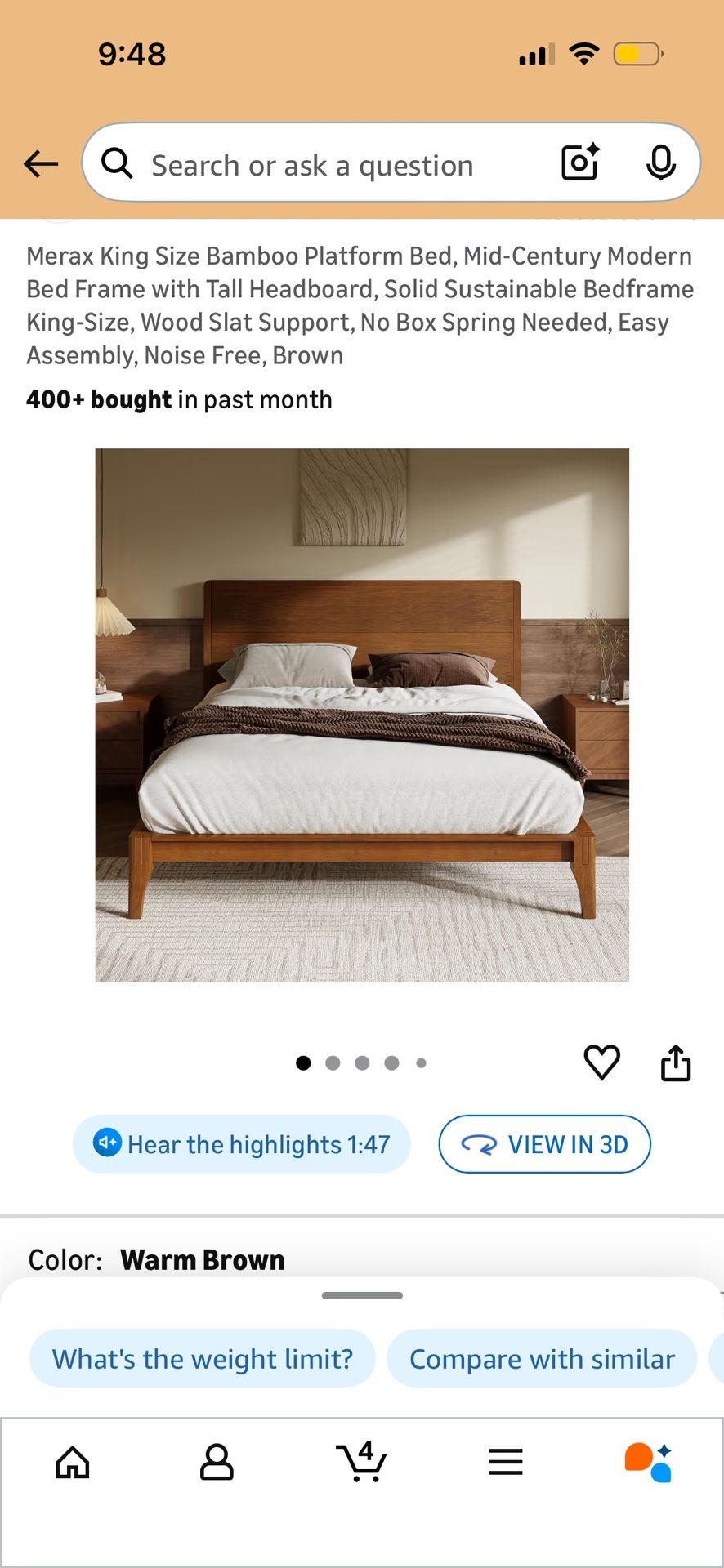The width and height of the screenshot is (724, 1568).
Task: Go to the Home tab
Action: [73, 1462]
